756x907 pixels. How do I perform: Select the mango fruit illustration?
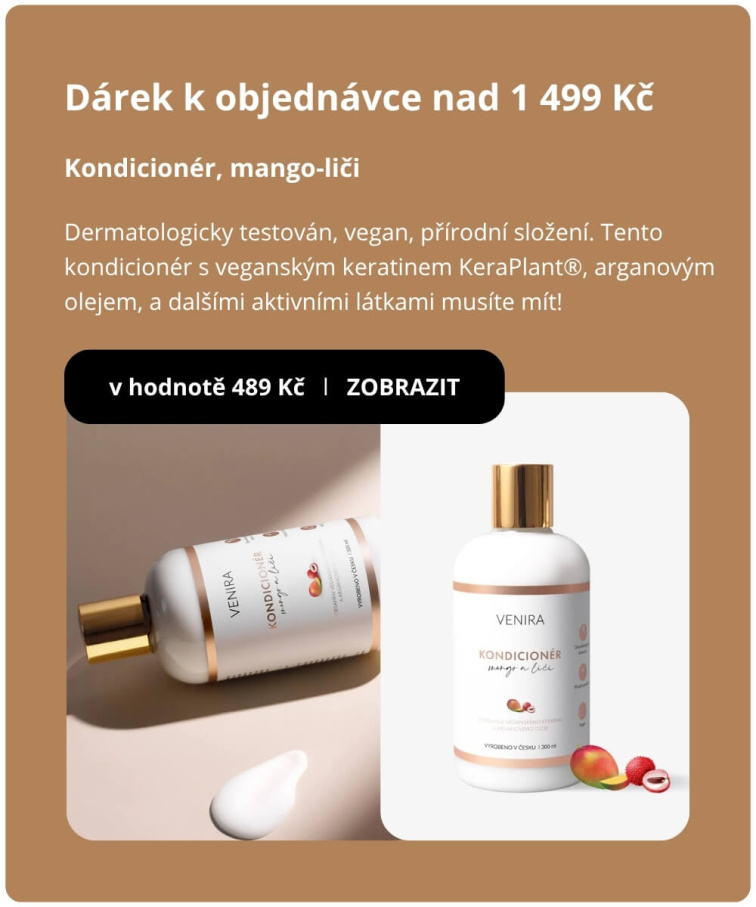click(x=595, y=766)
